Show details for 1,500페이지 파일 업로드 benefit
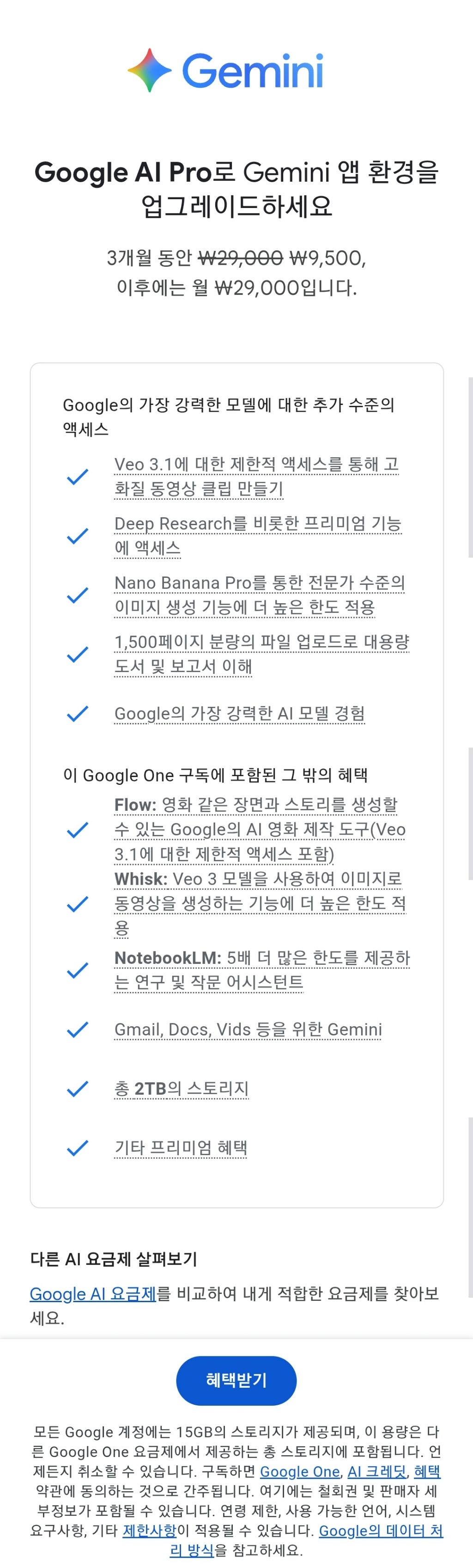Image resolution: width=473 pixels, height=1568 pixels. point(261,654)
